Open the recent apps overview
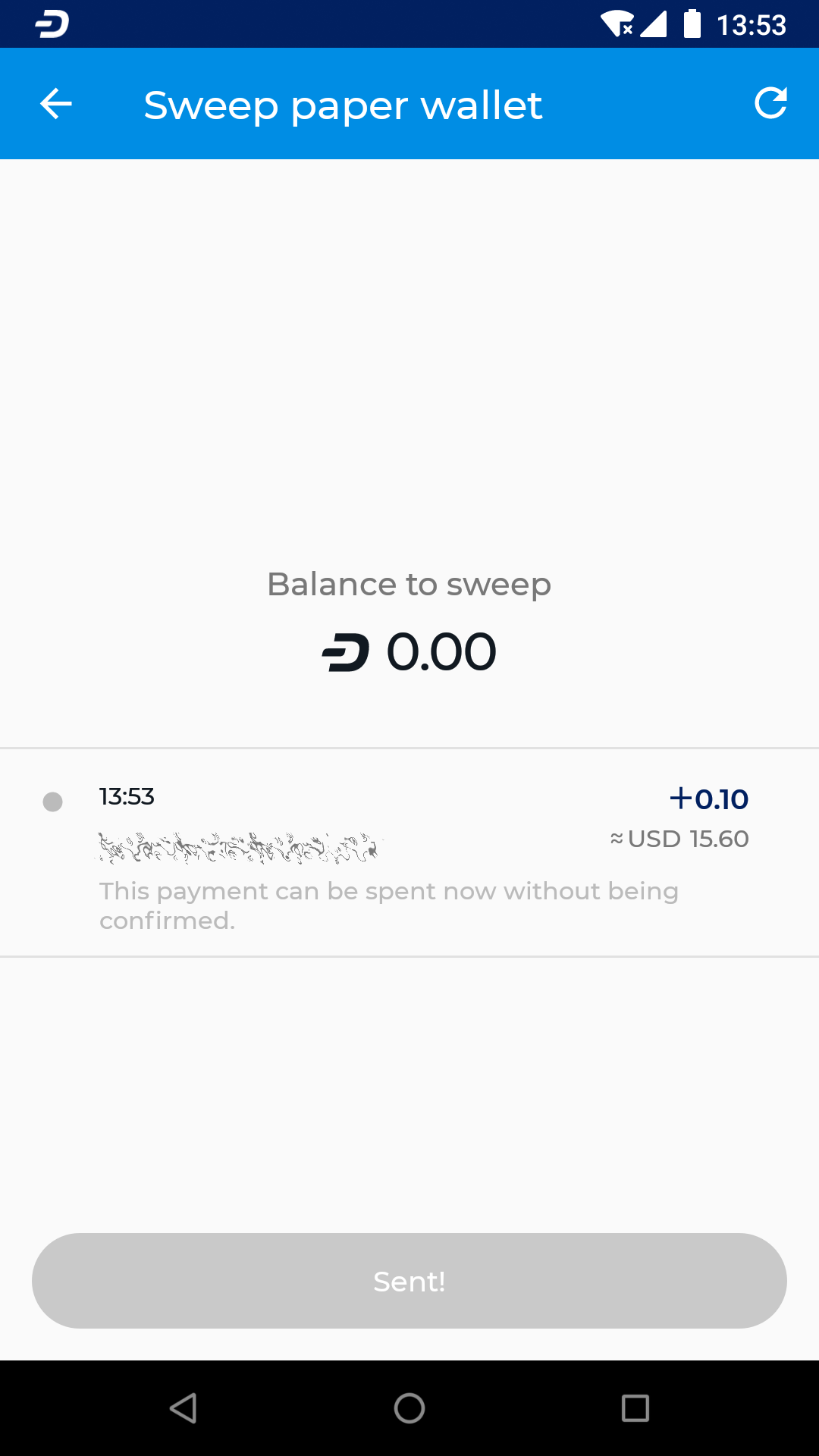819x1456 pixels. pos(635,1408)
